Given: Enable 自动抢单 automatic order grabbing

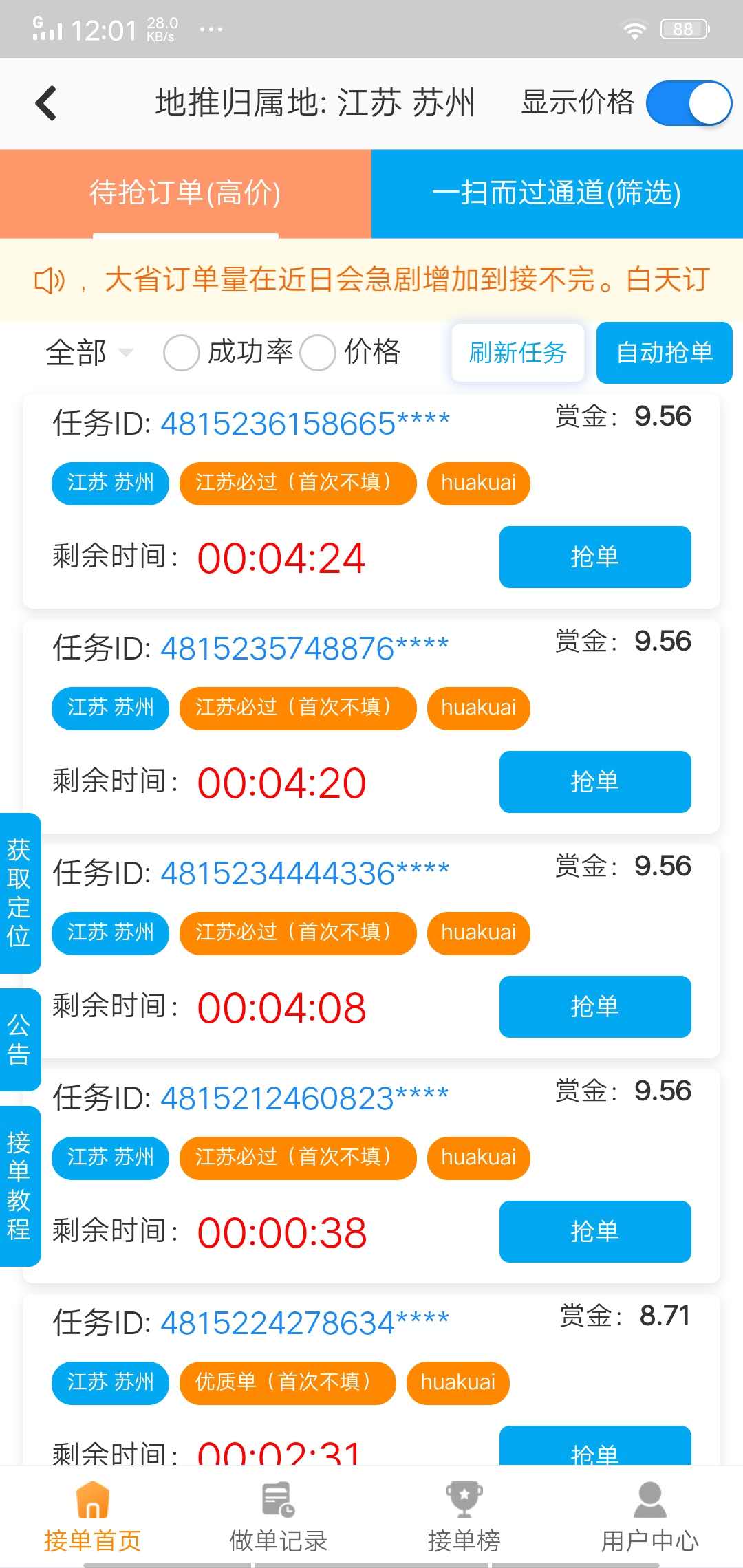Looking at the screenshot, I should (x=664, y=353).
